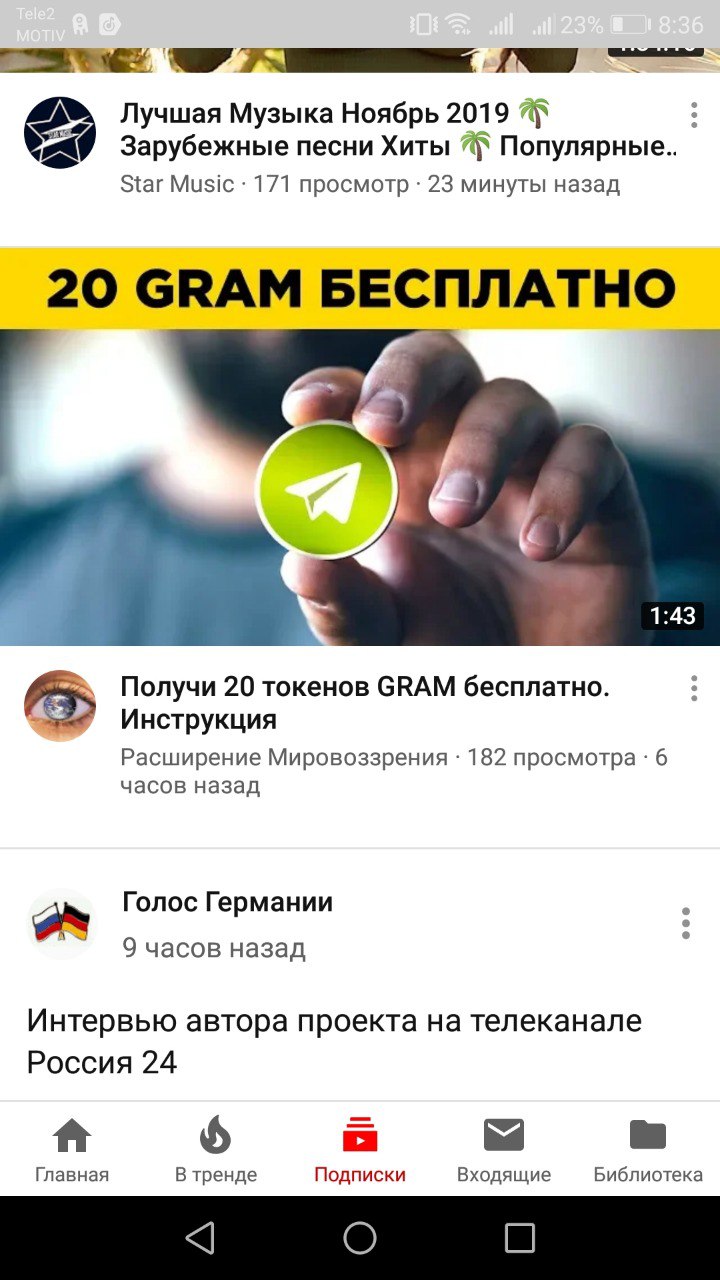Switch to the Библиотека tab

pos(648,1150)
